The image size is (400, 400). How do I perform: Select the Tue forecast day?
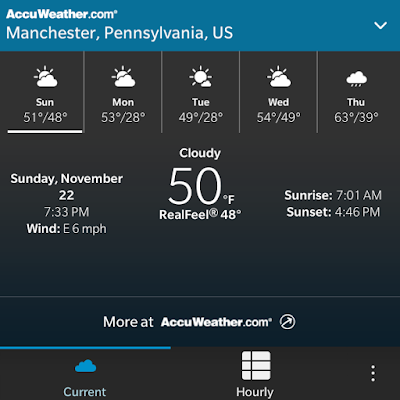pos(201,92)
